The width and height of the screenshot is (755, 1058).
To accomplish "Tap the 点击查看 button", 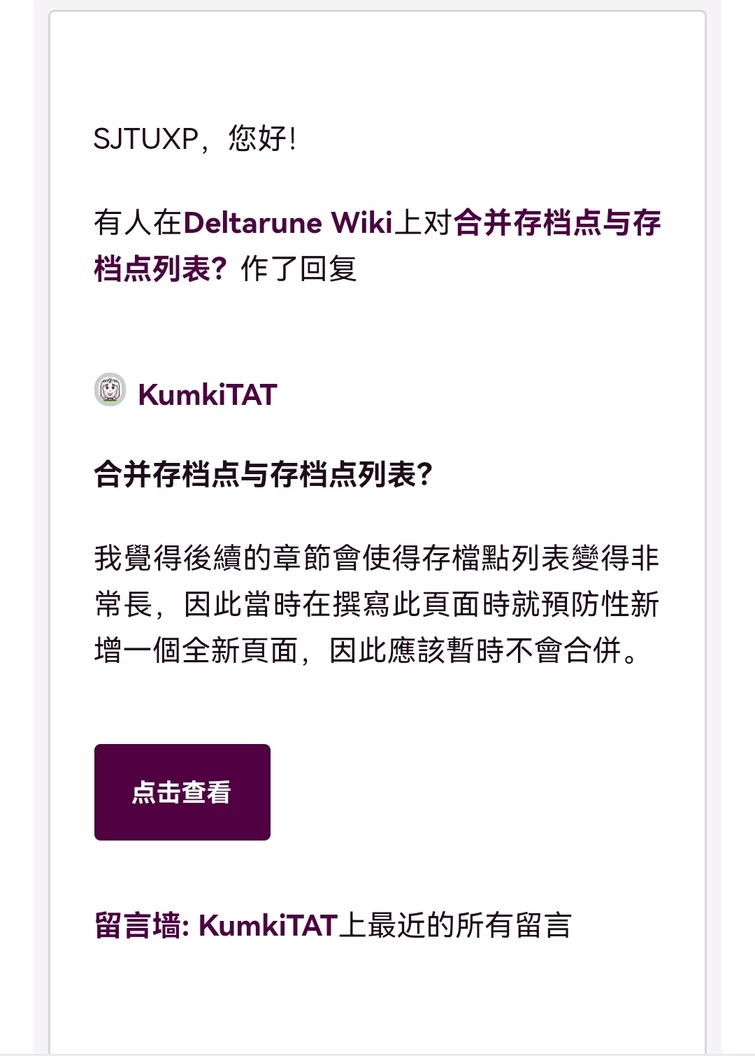I will [x=182, y=792].
